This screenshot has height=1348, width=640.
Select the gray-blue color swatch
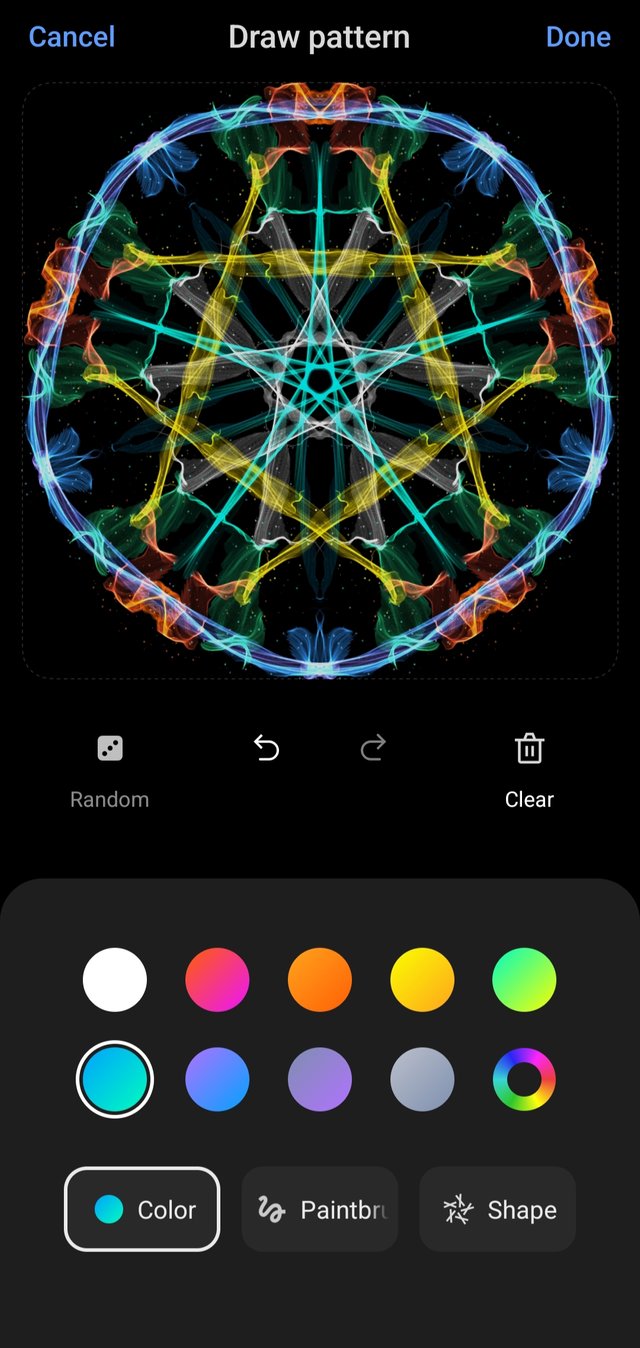tap(422, 1080)
